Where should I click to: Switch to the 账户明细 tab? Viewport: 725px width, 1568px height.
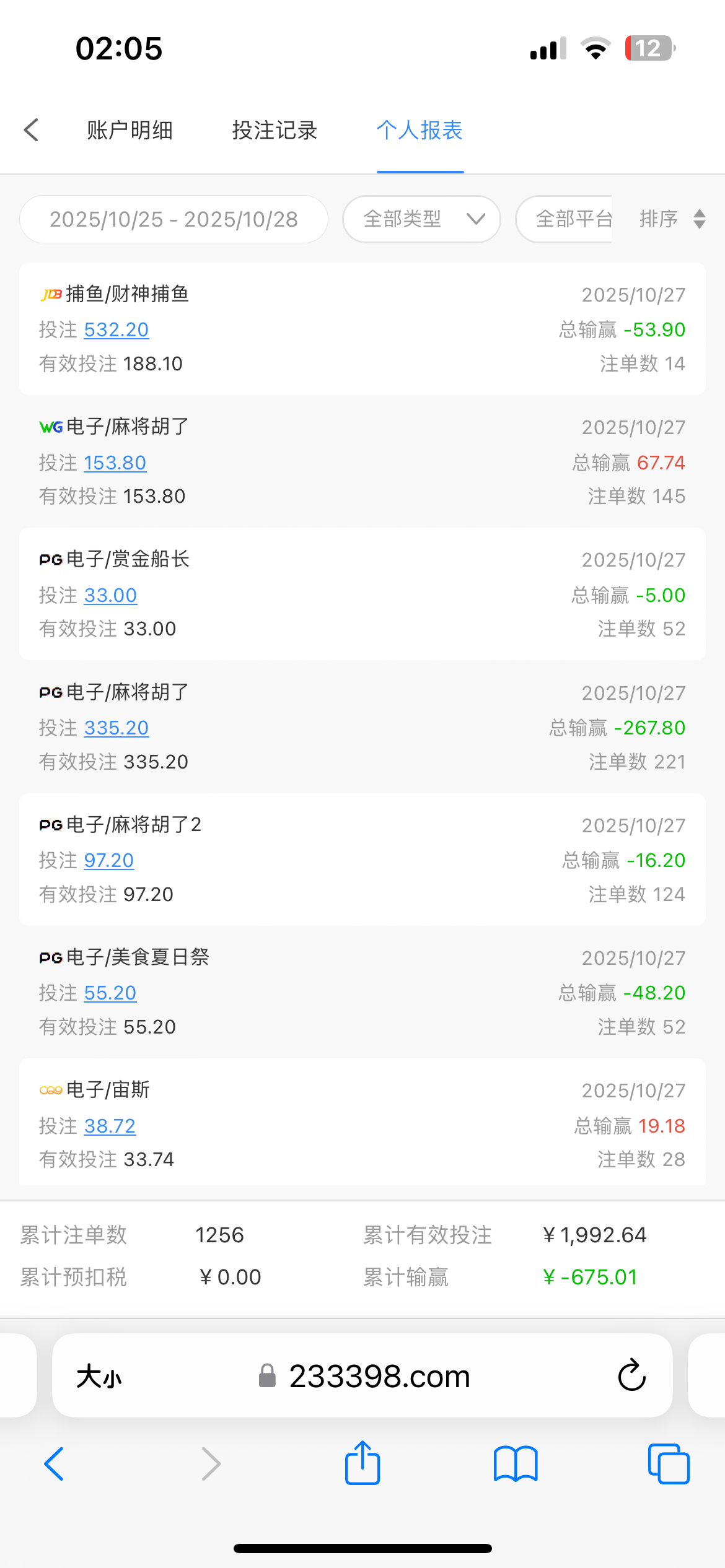[x=130, y=130]
